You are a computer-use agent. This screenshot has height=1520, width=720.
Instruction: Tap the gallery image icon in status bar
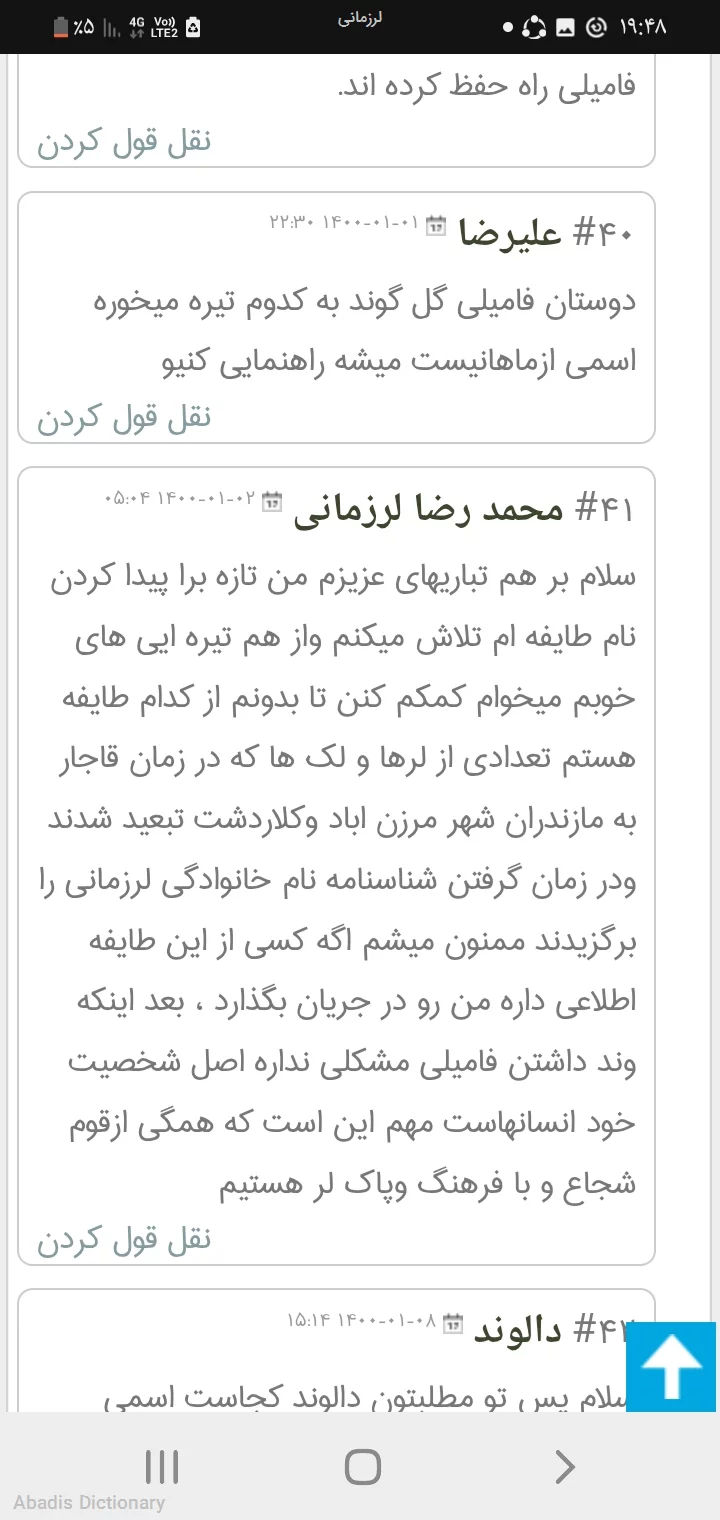point(566,27)
